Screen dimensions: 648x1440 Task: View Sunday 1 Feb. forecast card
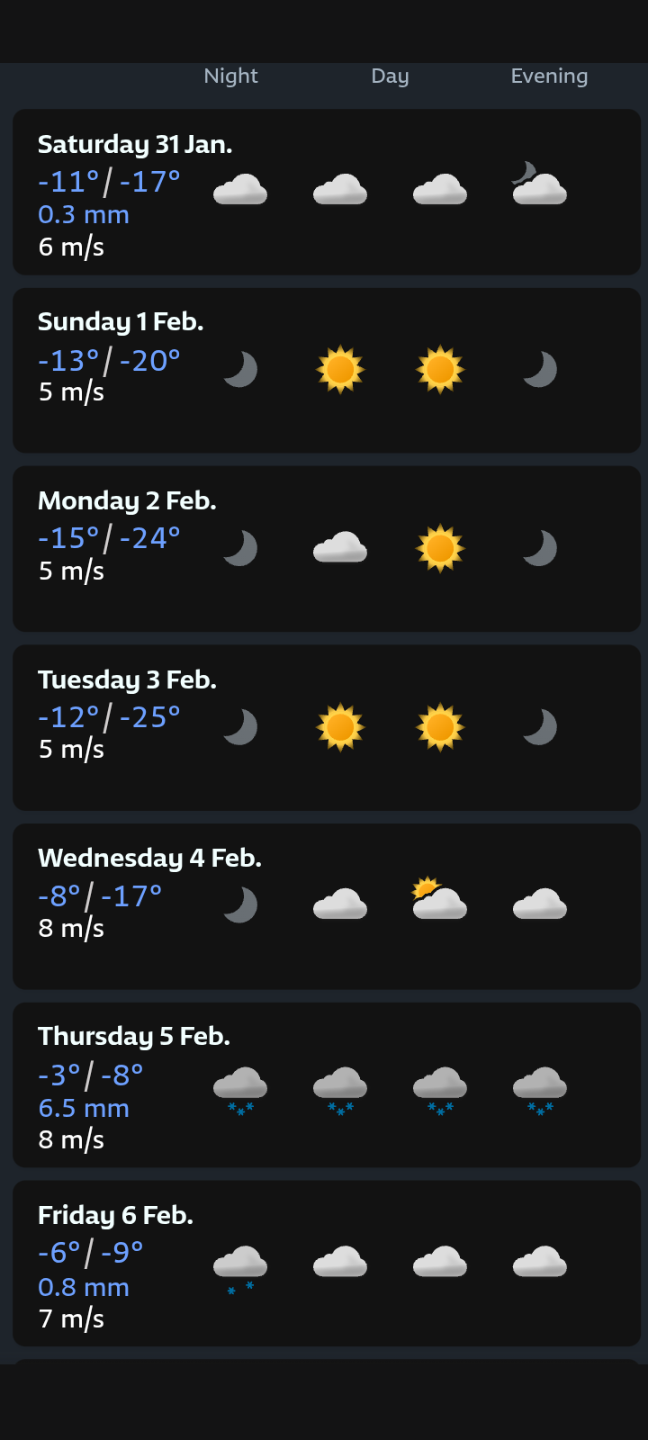(x=326, y=370)
